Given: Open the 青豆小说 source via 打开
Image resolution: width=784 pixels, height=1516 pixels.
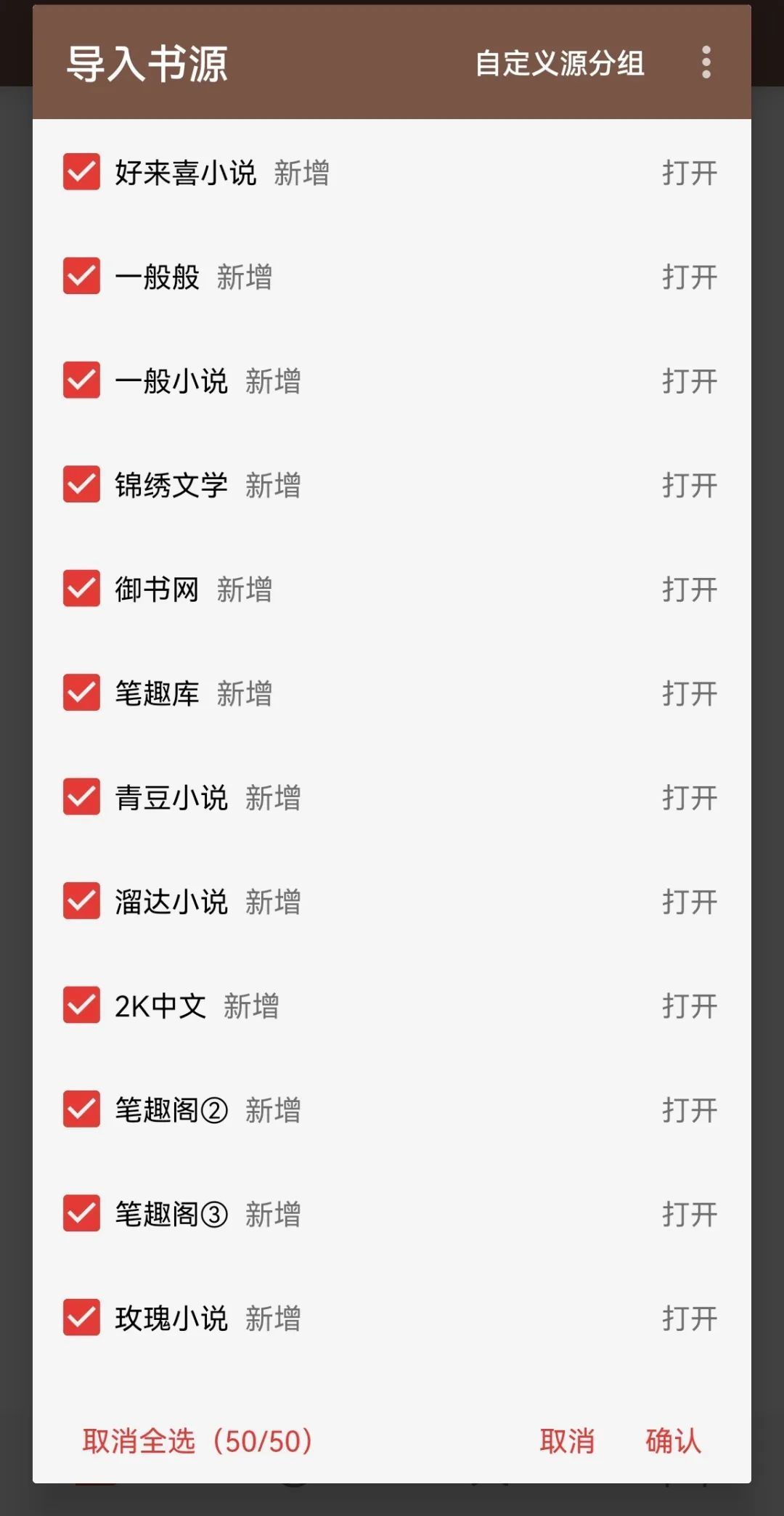Looking at the screenshot, I should [x=689, y=797].
